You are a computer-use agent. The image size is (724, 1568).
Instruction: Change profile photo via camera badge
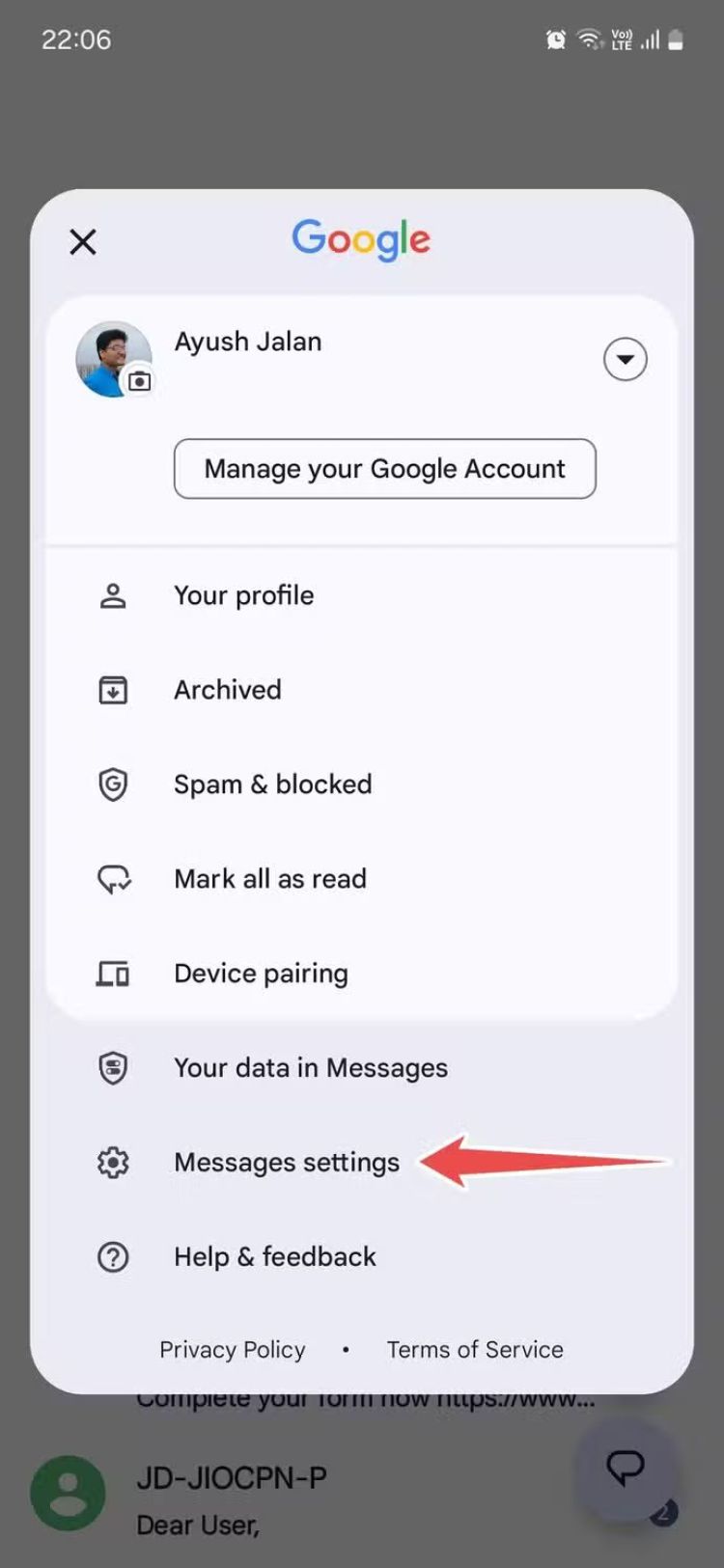pyautogui.click(x=140, y=381)
